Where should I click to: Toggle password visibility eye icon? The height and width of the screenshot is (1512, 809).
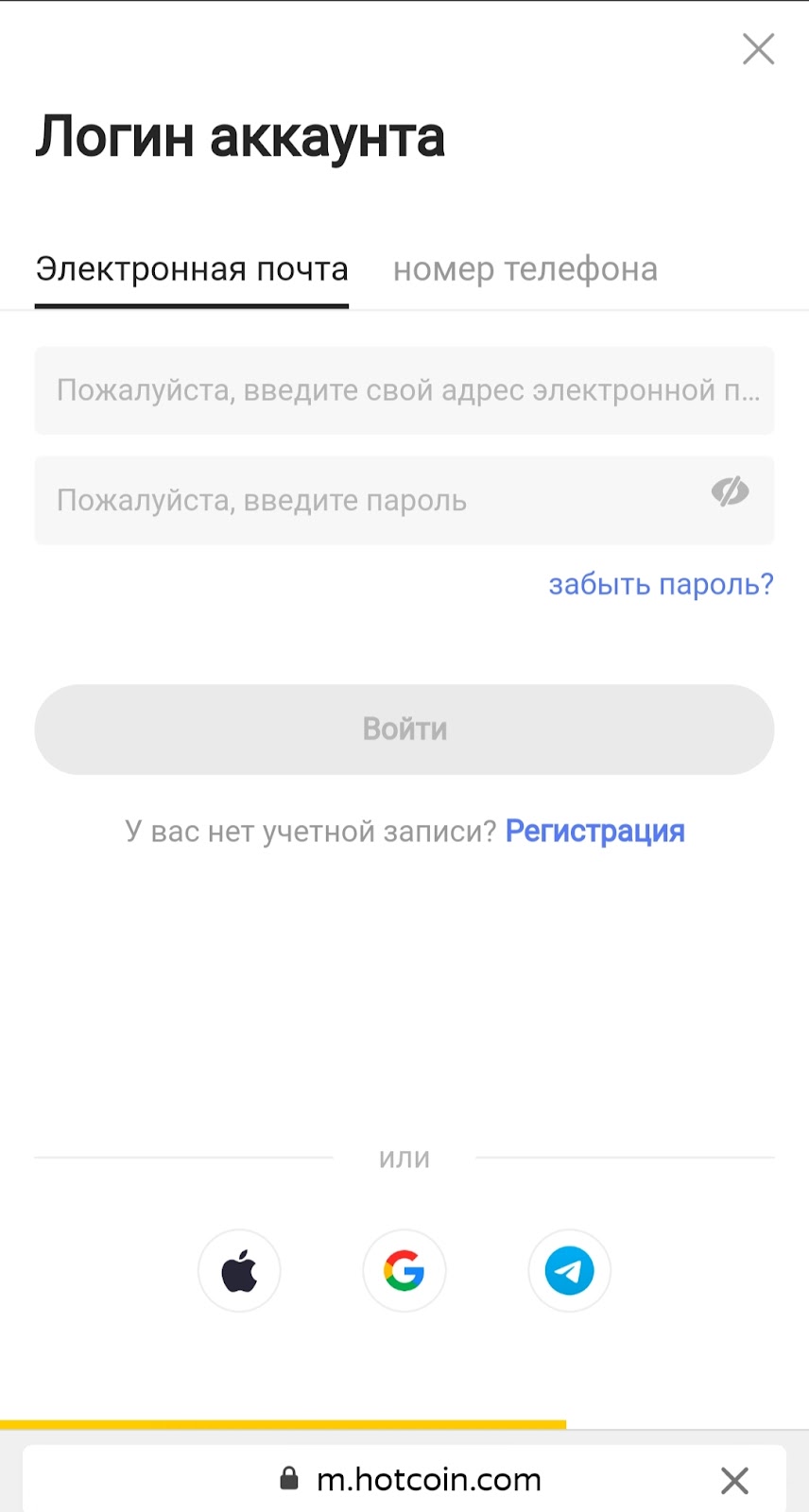tap(730, 491)
